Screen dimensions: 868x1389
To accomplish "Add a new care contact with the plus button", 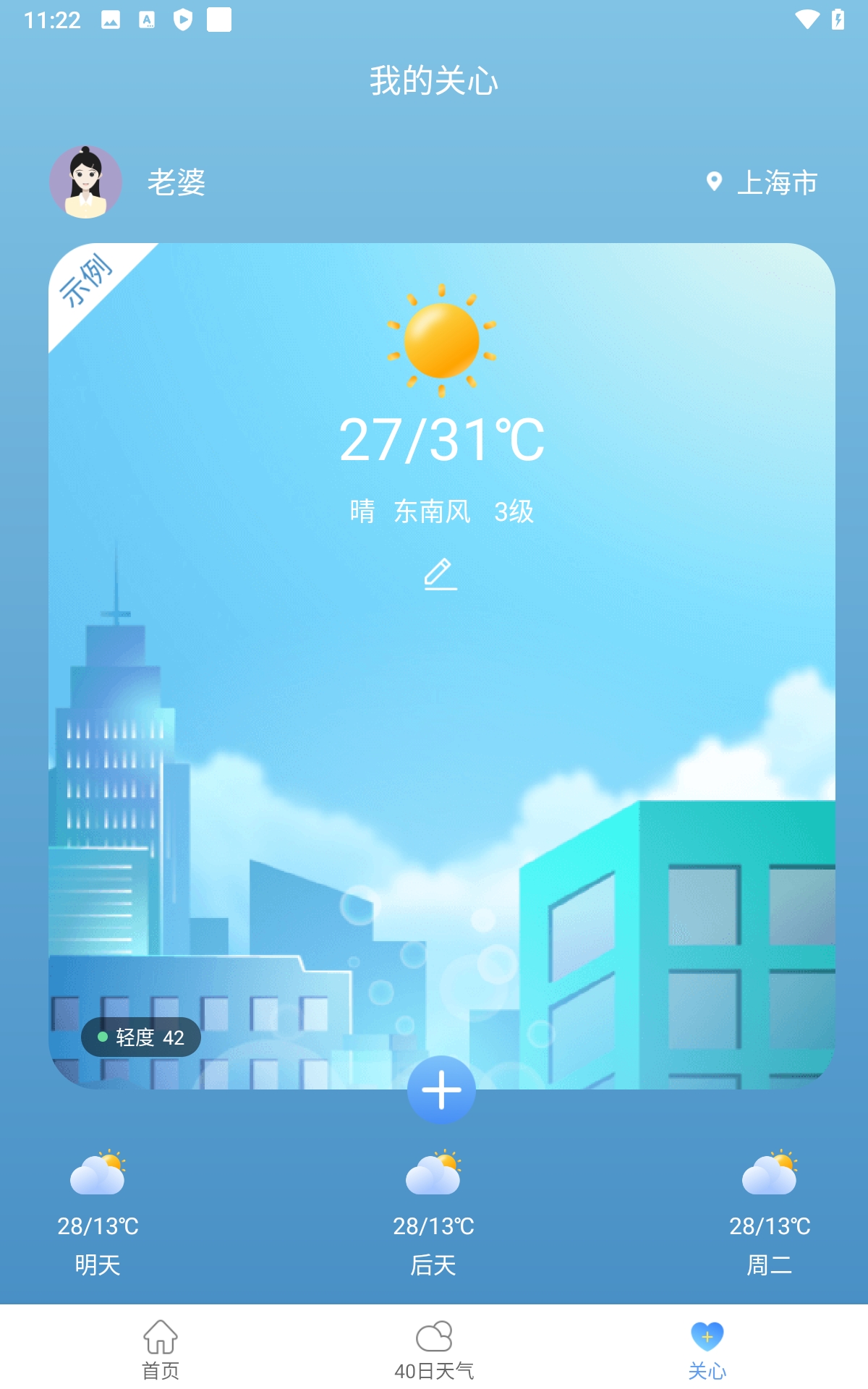I will pos(441,1089).
